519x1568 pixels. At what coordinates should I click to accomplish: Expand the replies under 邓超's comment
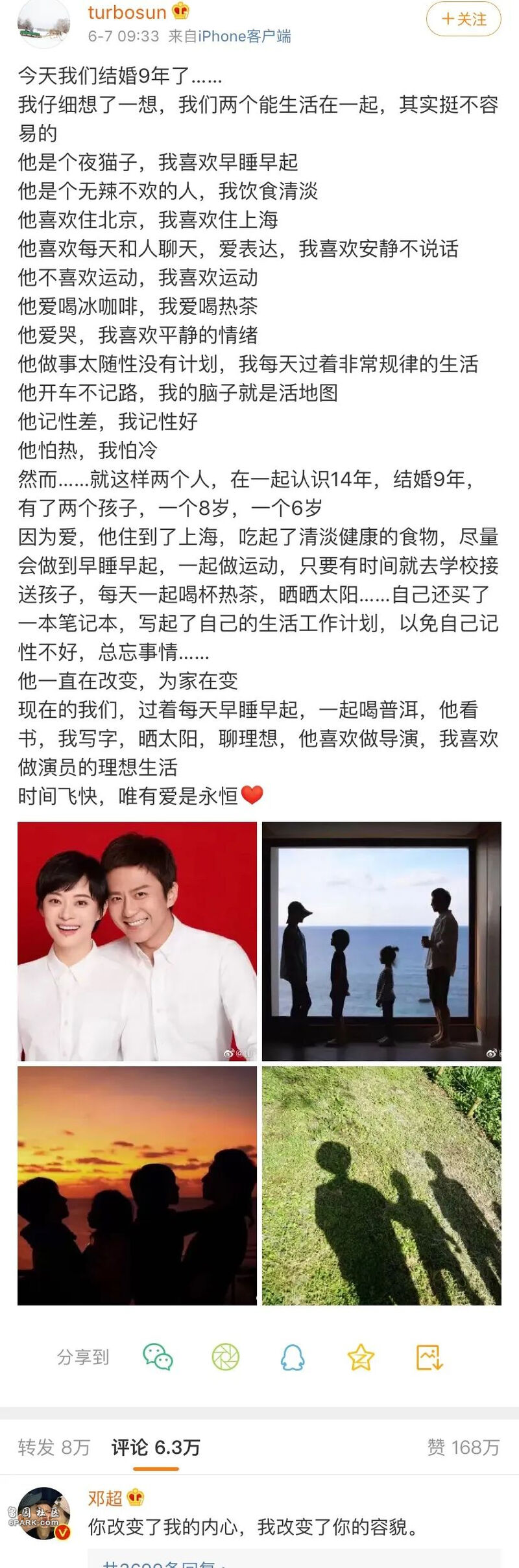click(162, 1563)
